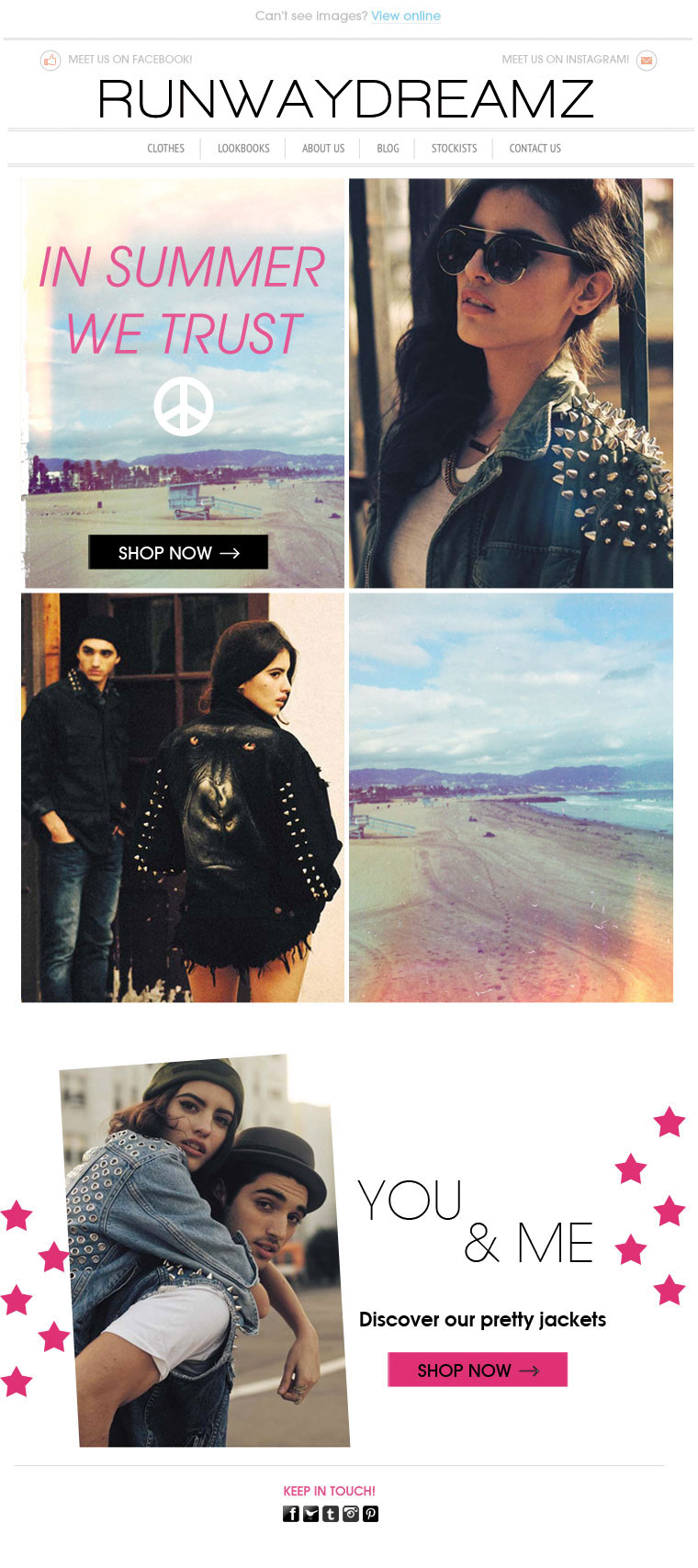Visit the Blog
The height and width of the screenshot is (1568, 698).
pos(388,148)
